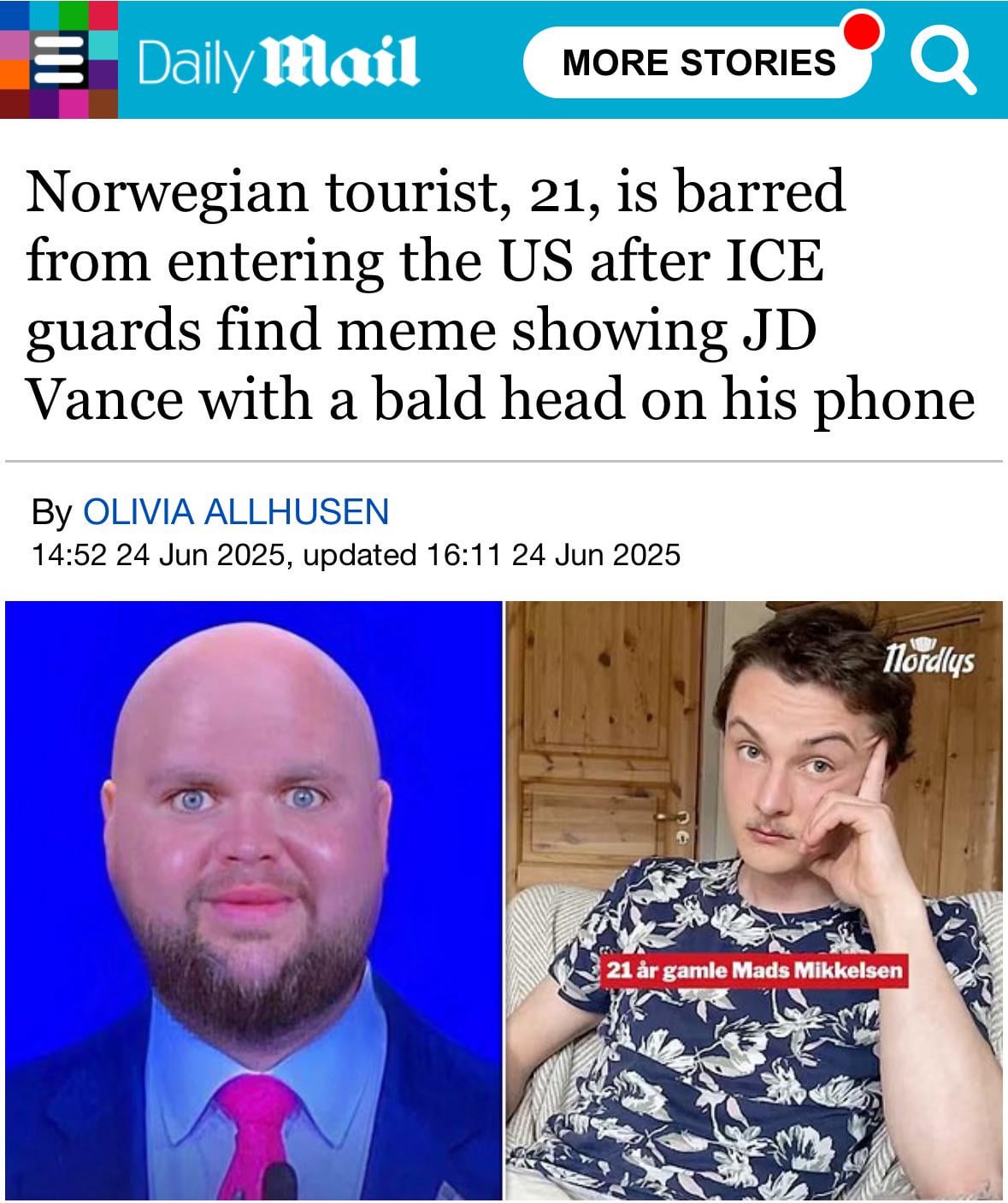Open the Mads Mikkelsen photo
Viewport: 1008px width, 1203px height.
754,899
